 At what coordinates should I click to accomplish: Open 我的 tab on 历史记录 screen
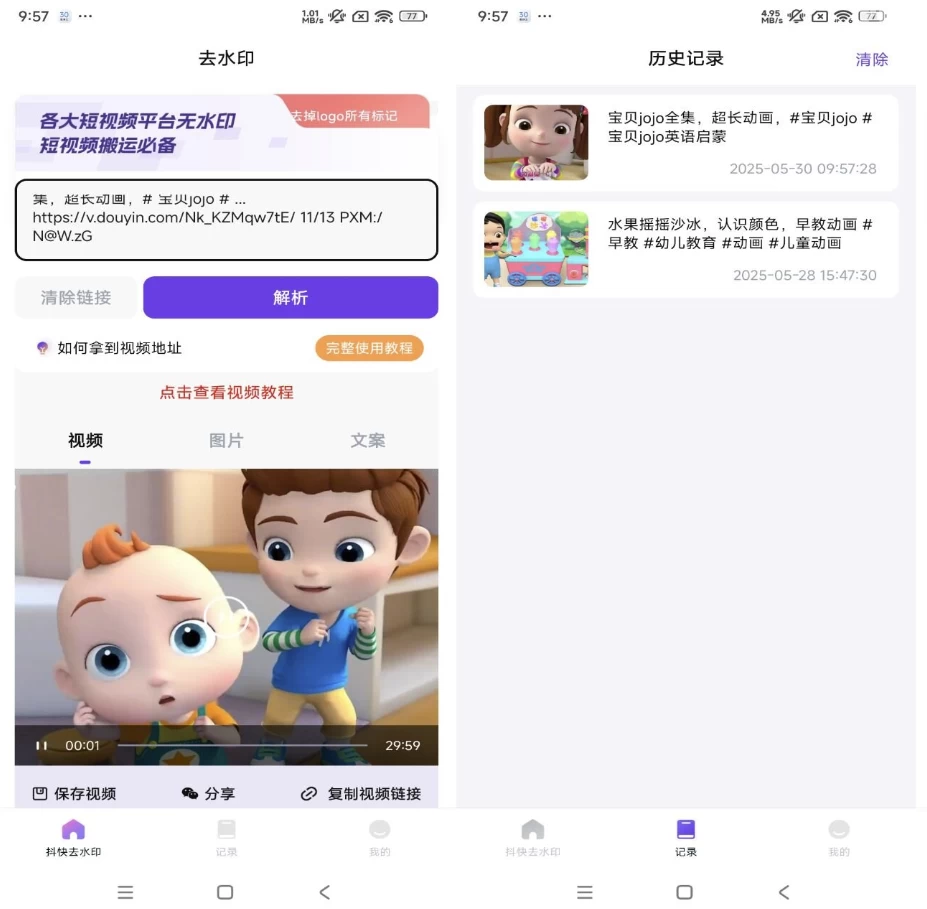(838, 837)
